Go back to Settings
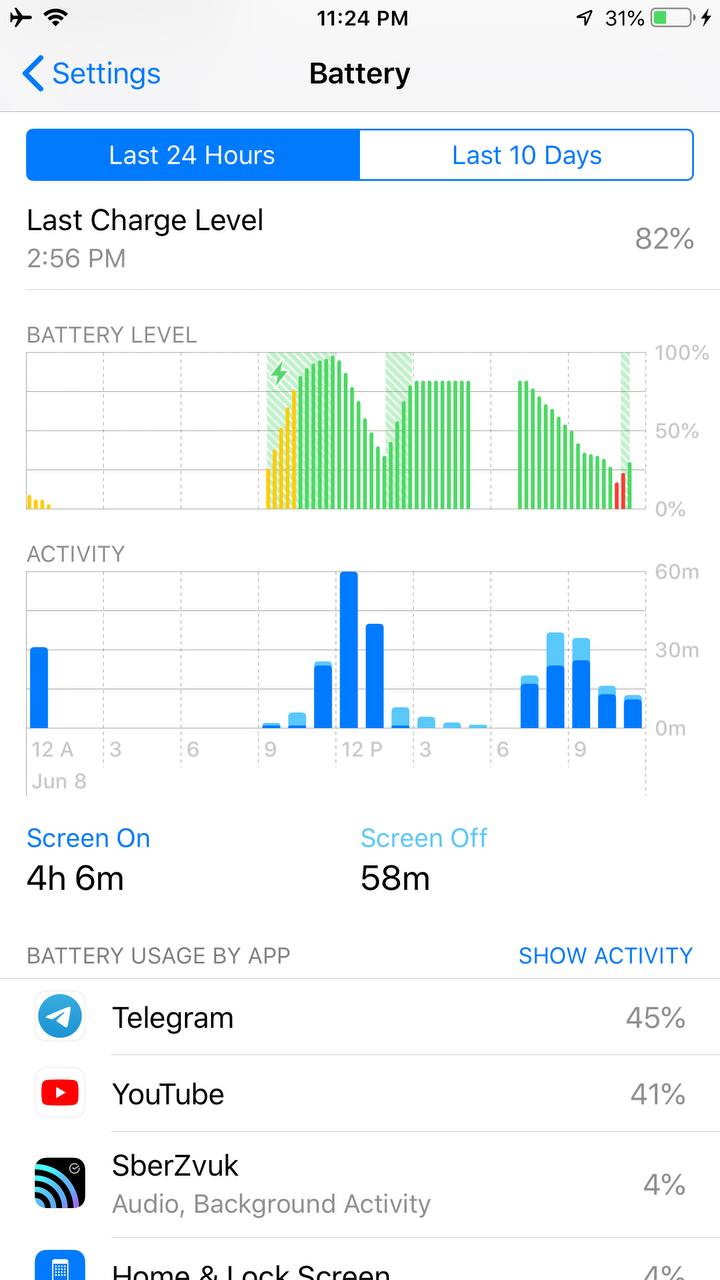This screenshot has height=1280, width=720. coord(91,74)
